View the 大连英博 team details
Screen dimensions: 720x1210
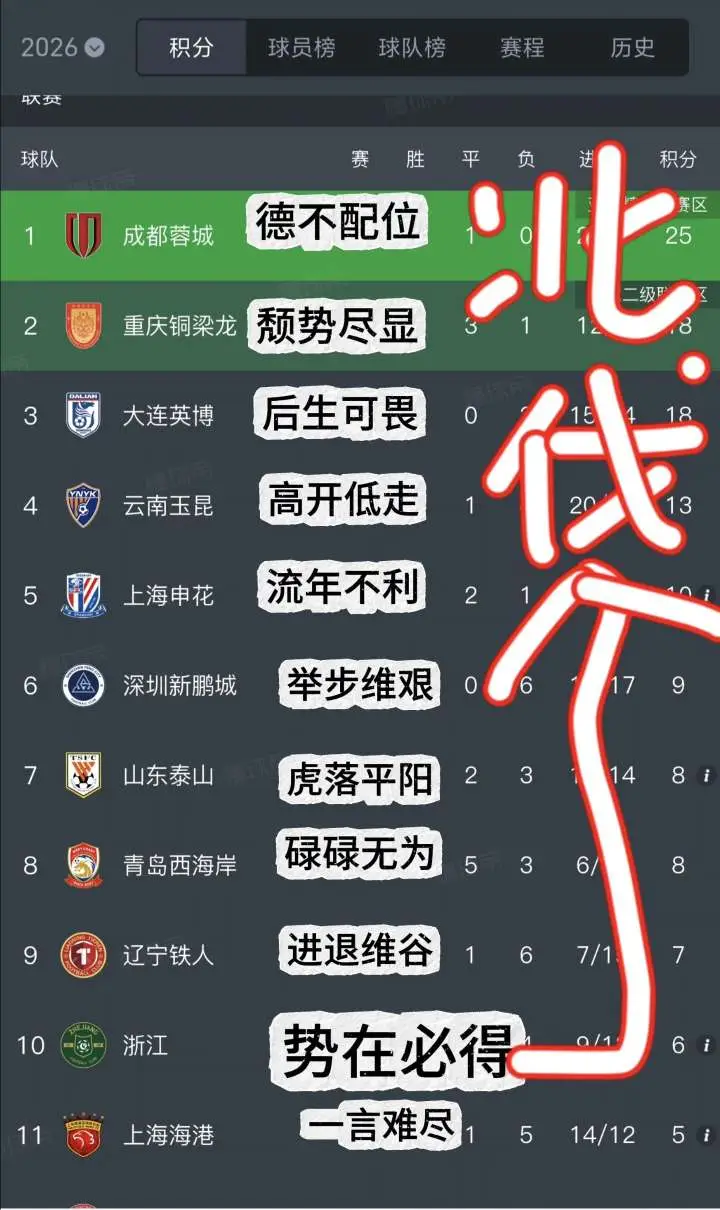(x=360, y=415)
